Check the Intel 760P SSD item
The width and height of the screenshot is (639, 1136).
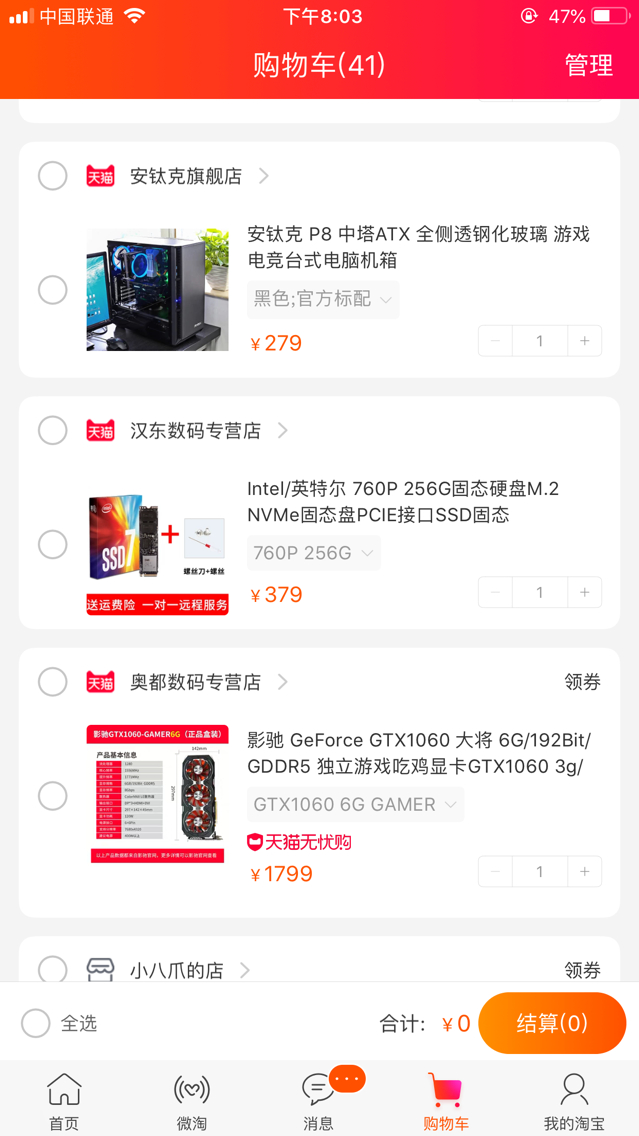click(53, 545)
